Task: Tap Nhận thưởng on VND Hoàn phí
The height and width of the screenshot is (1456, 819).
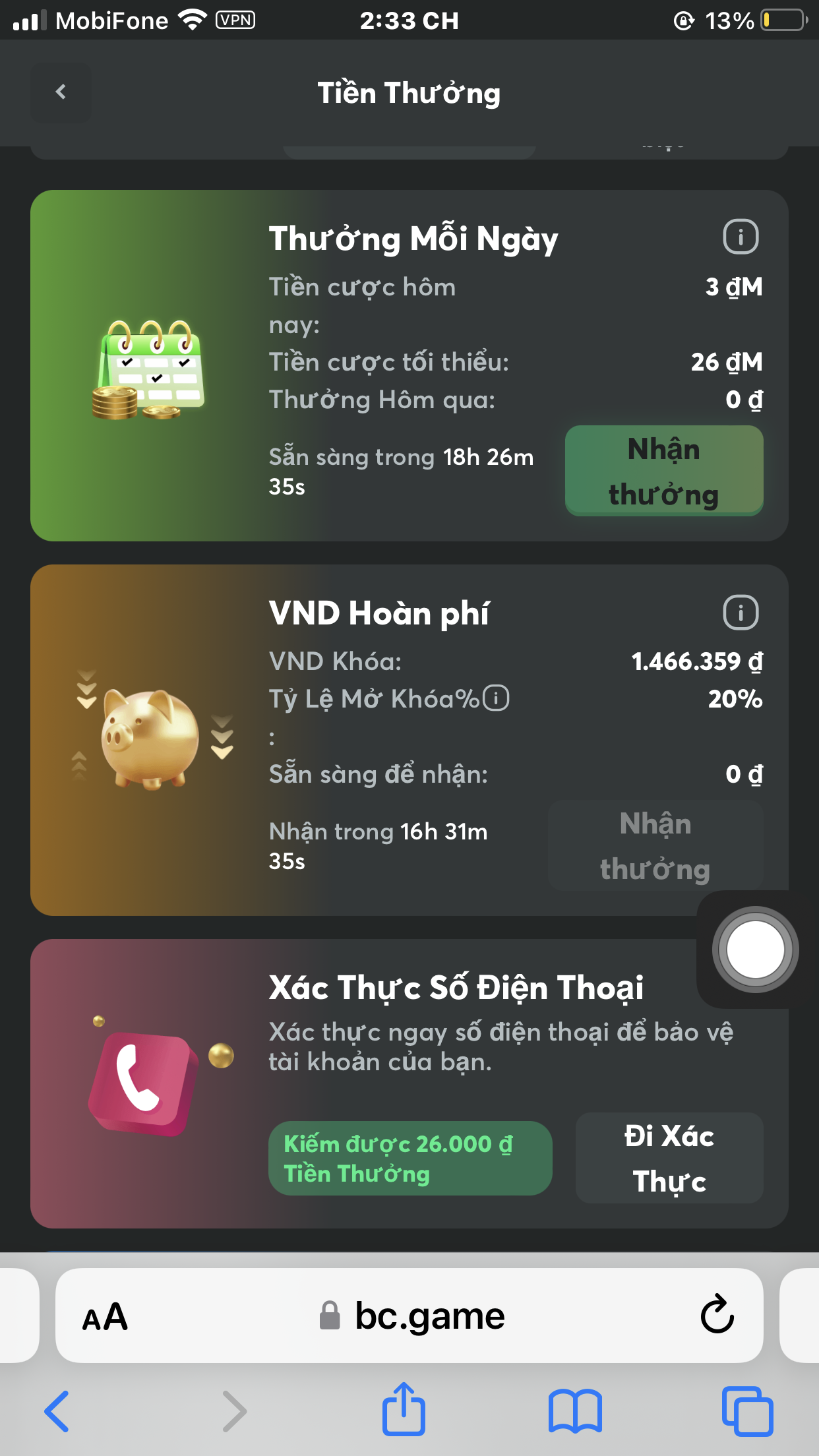Action: coord(655,846)
